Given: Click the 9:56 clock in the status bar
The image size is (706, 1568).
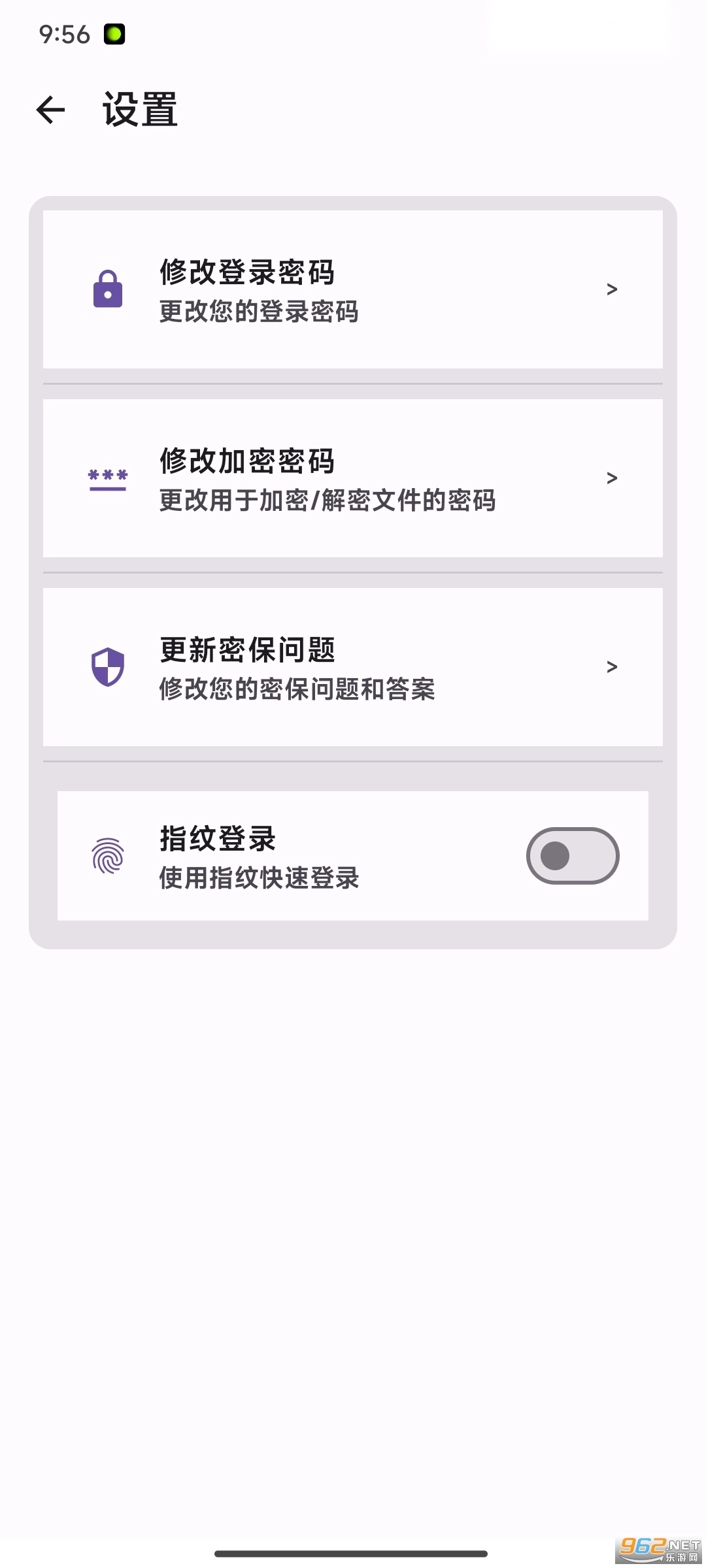Looking at the screenshot, I should [x=63, y=34].
